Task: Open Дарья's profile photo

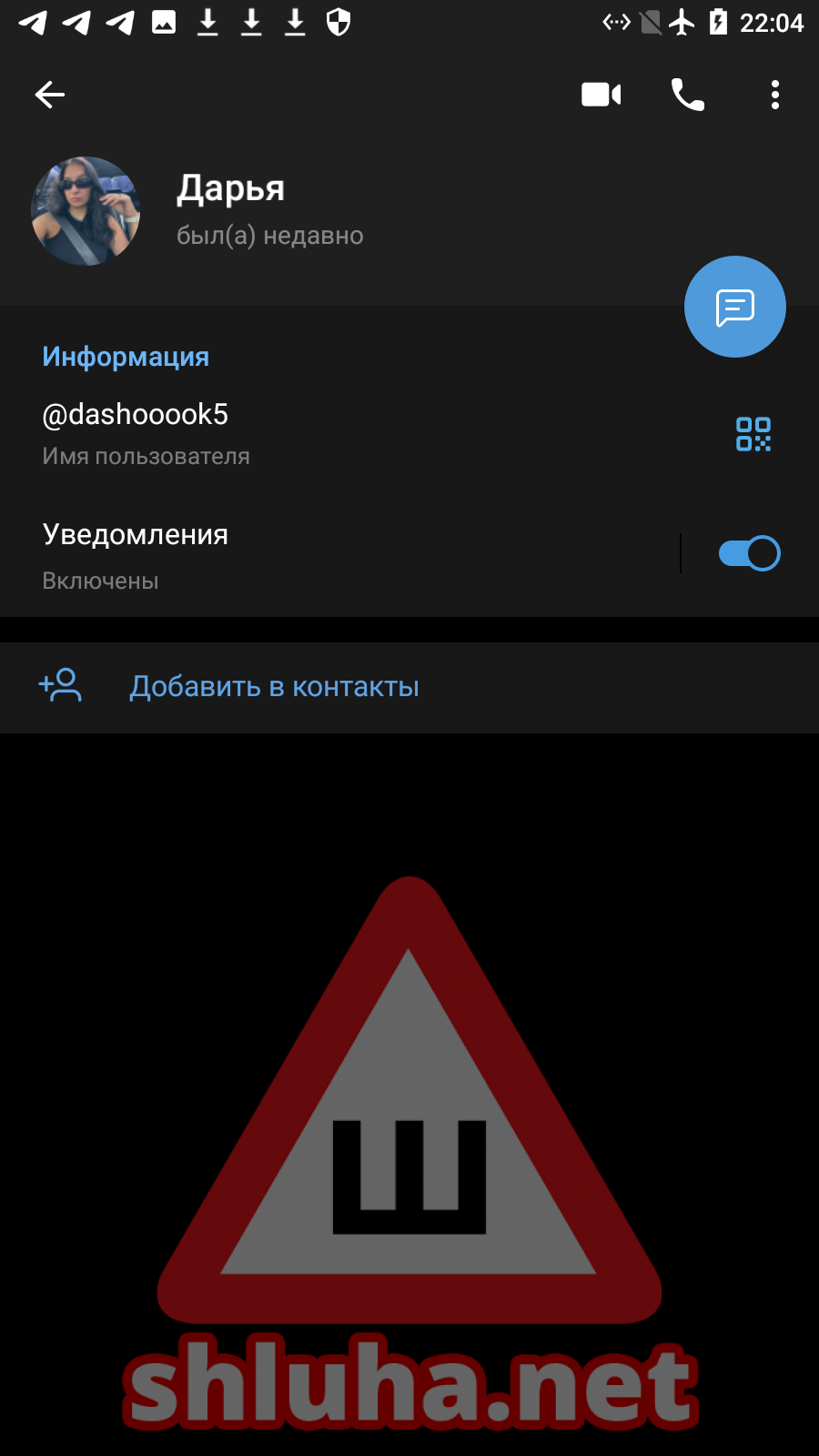Action: tap(86, 211)
